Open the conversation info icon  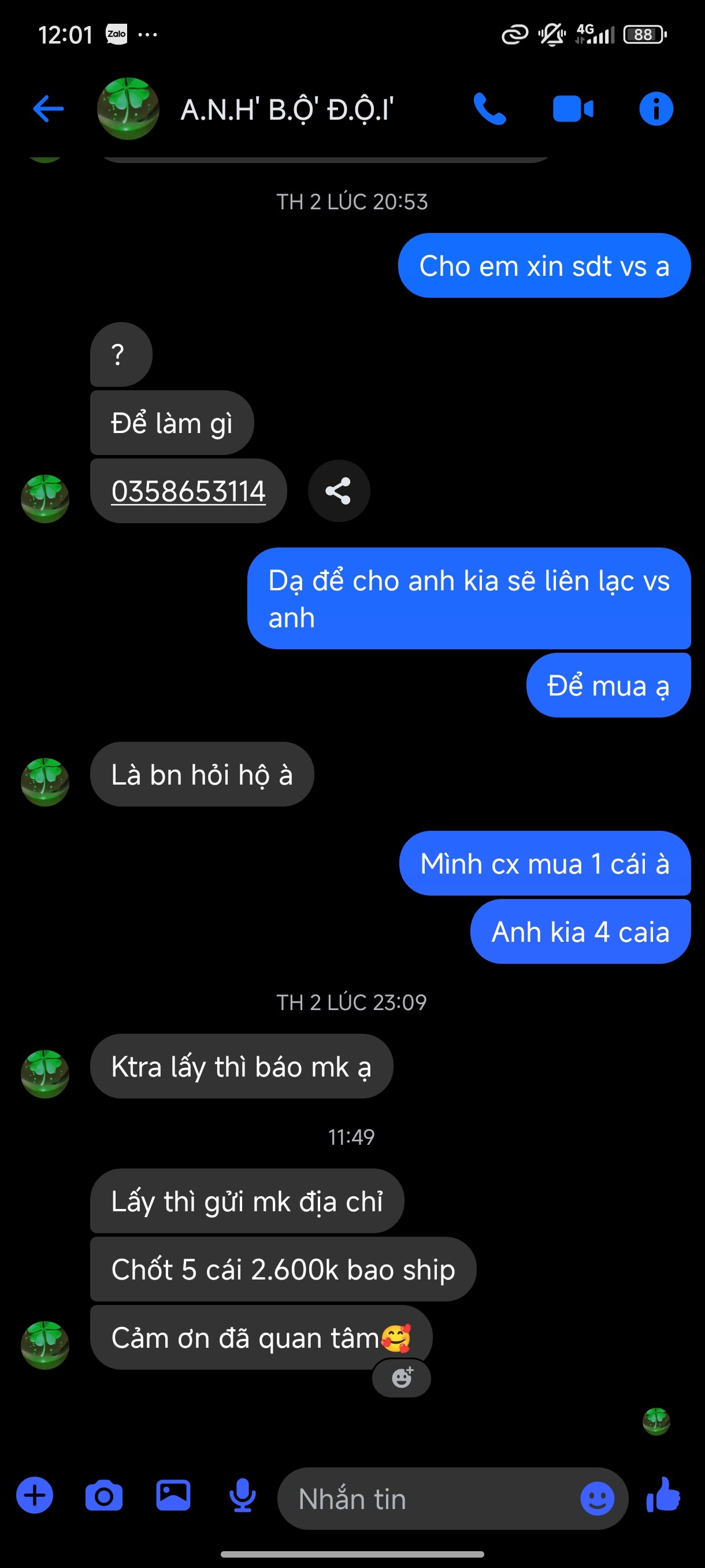656,110
